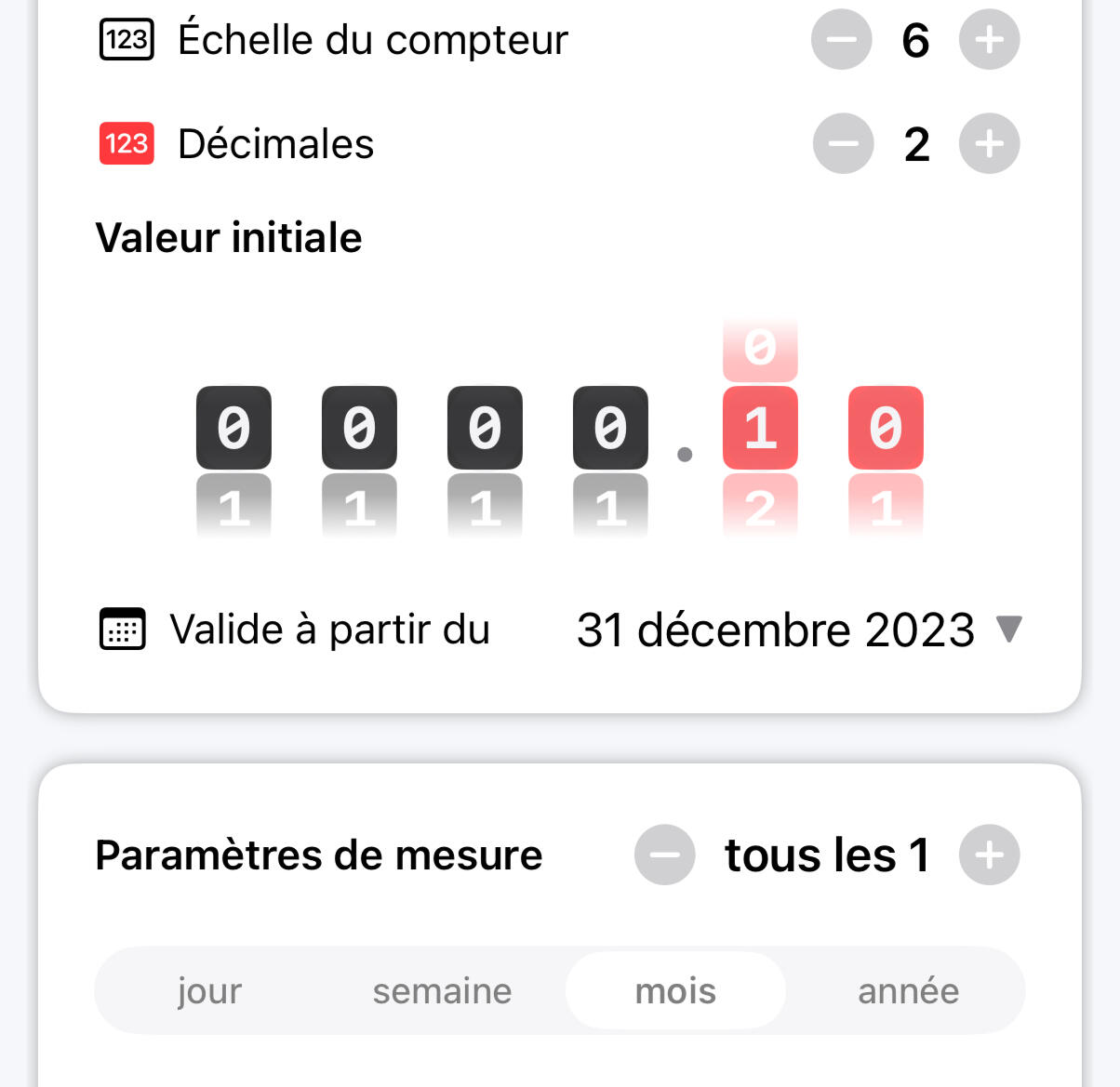Select the semaine interval
The image size is (1120, 1087).
tap(442, 991)
